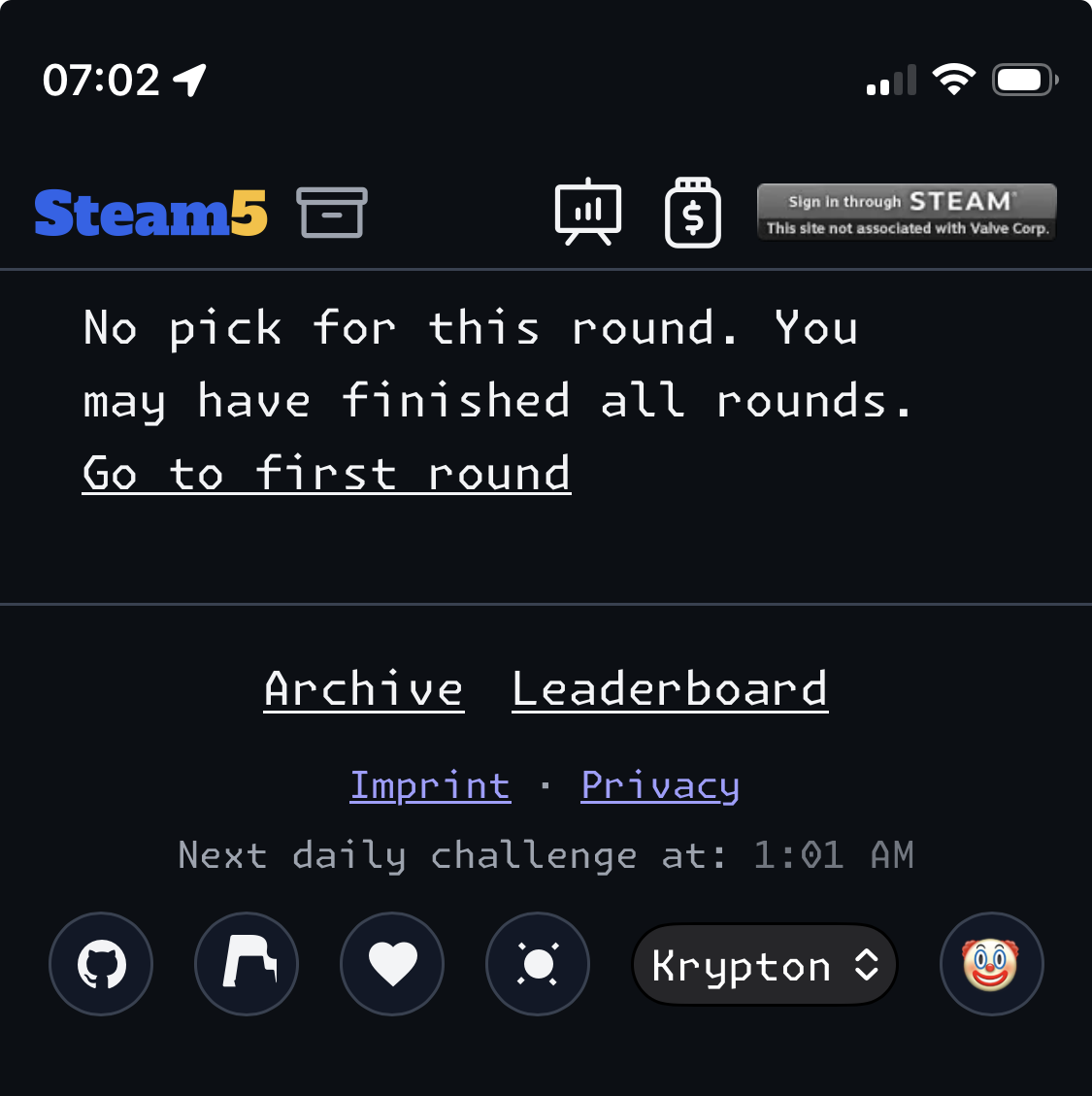
Task: Tap the heart icon button
Action: (392, 964)
